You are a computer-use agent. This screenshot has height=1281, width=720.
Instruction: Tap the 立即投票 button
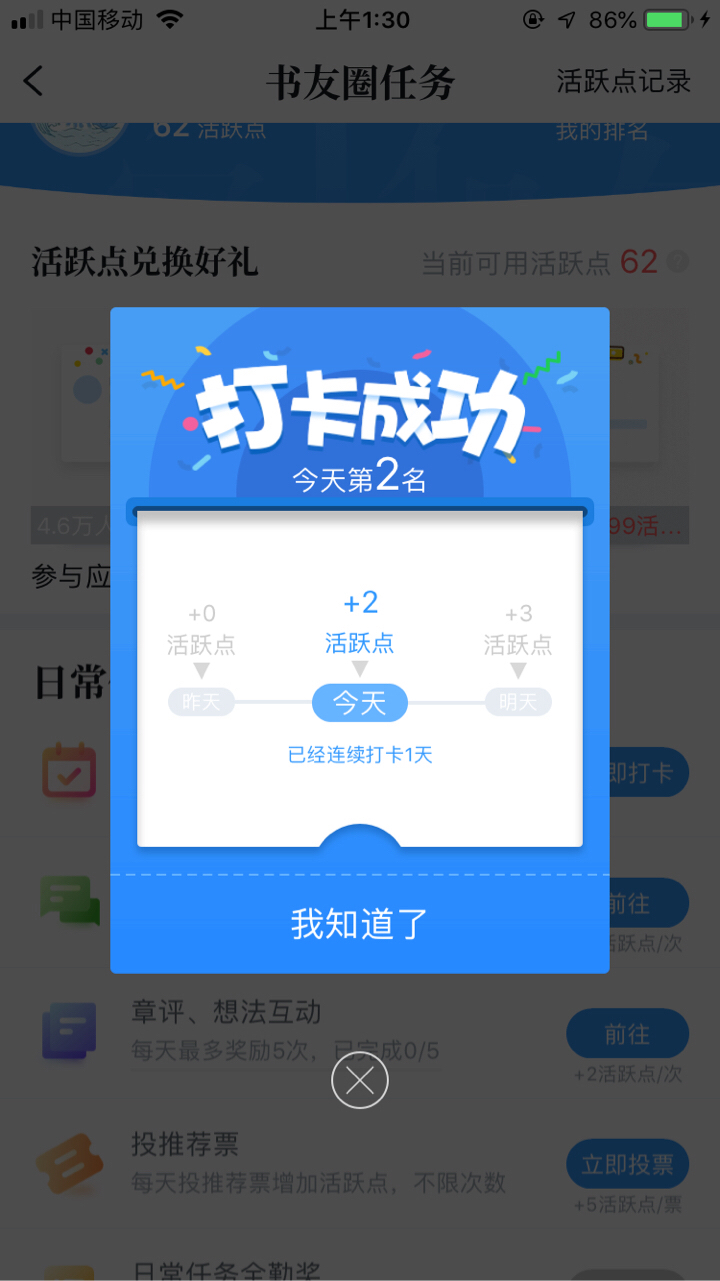[x=628, y=1164]
